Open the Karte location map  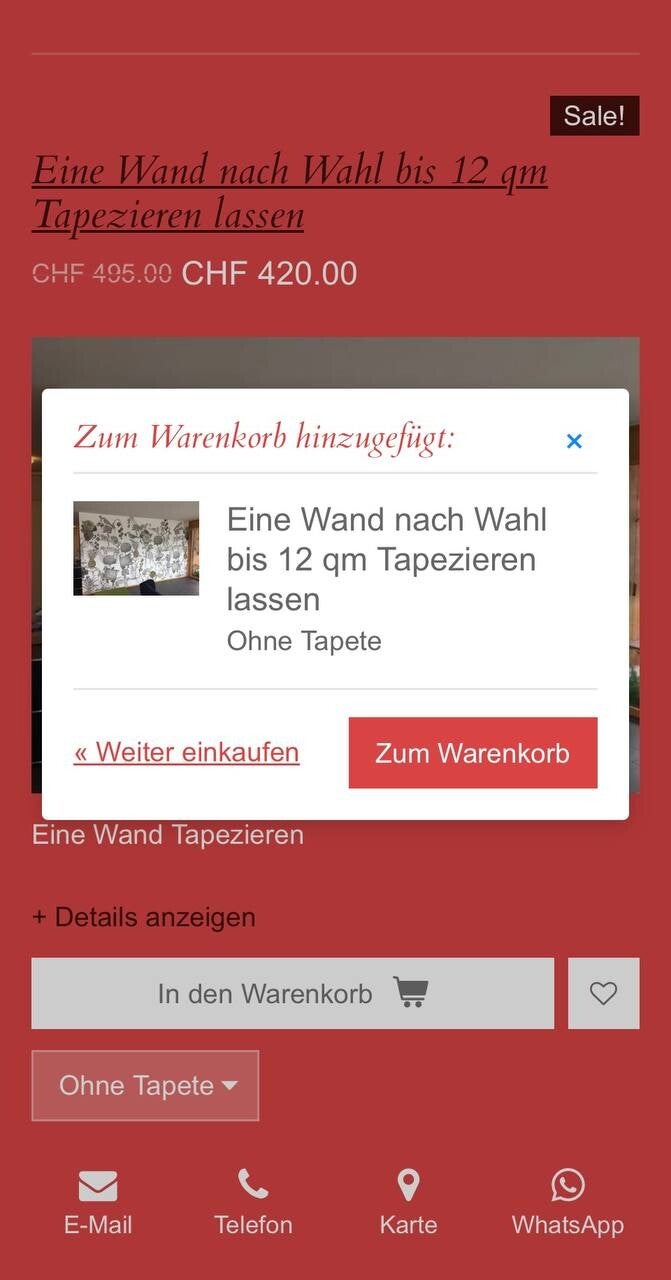408,1203
